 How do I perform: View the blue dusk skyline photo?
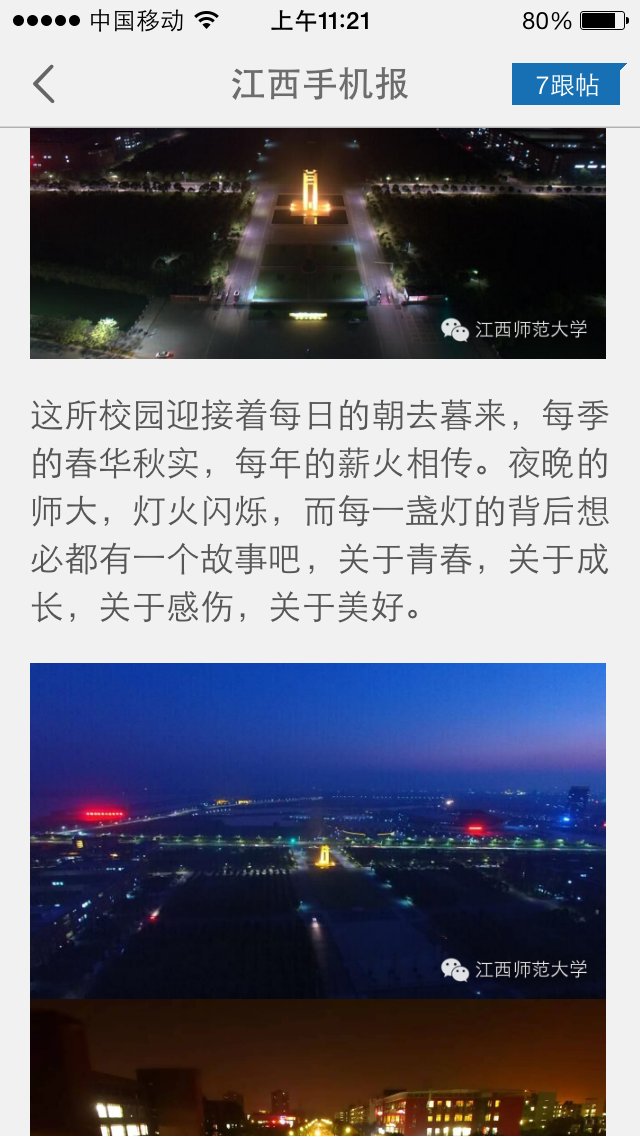317,830
